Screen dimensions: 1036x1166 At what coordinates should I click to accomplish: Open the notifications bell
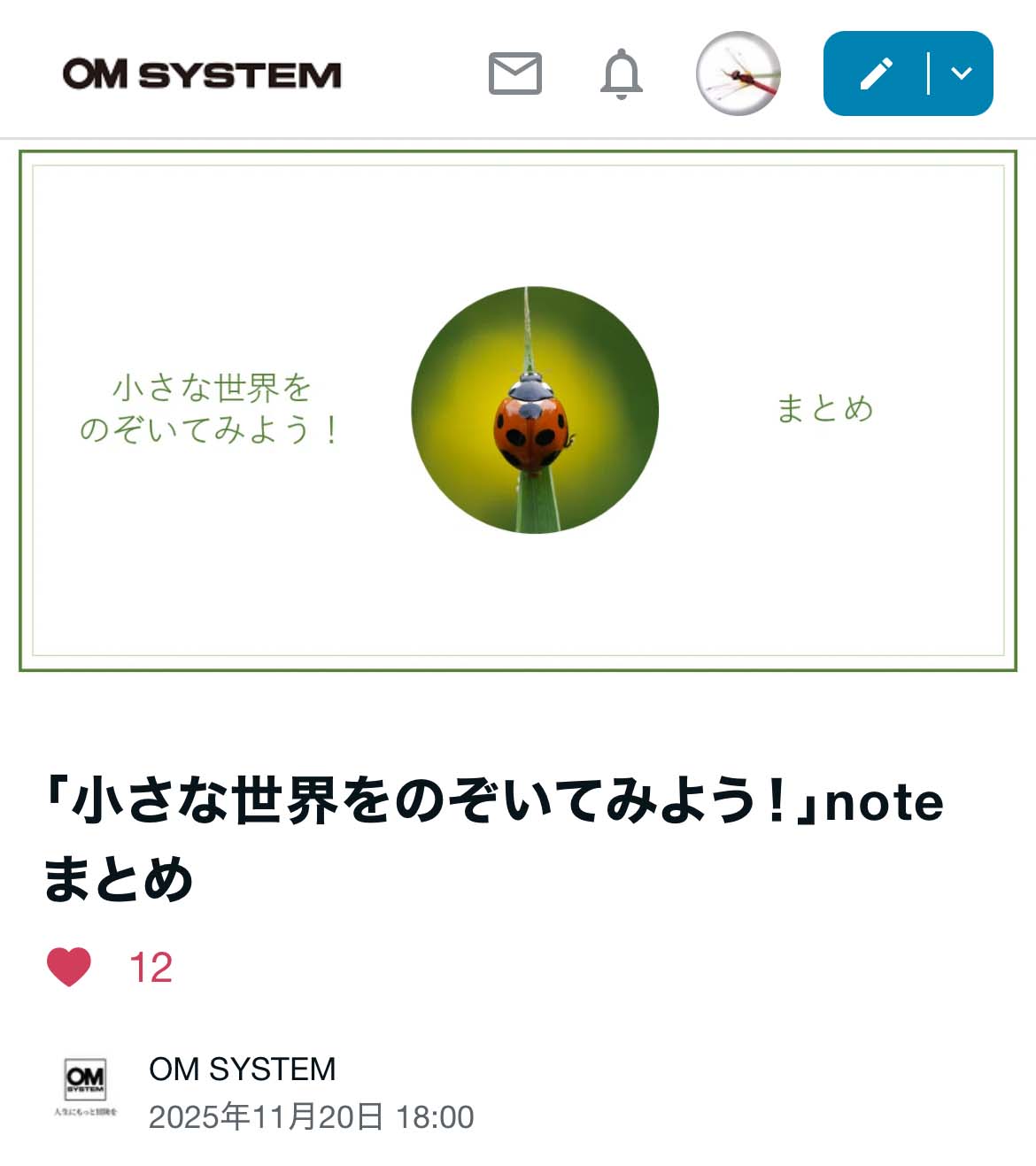click(x=622, y=74)
